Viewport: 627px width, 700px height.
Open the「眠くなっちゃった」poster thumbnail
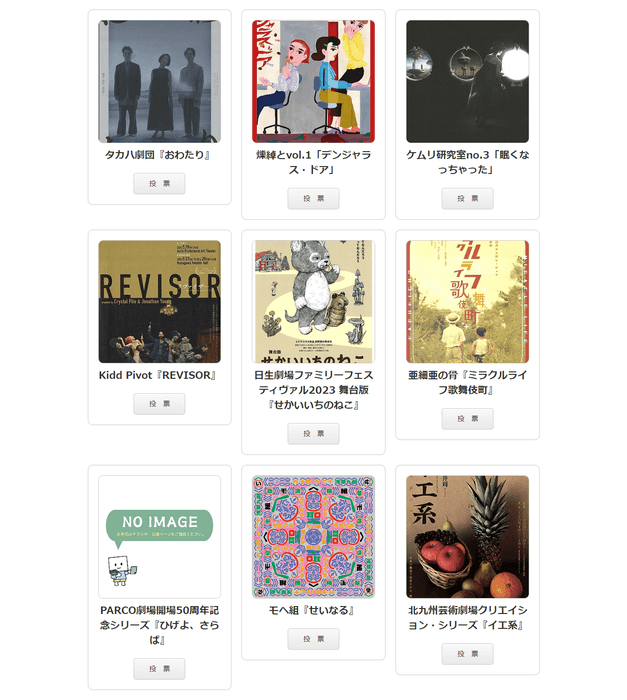(467, 81)
